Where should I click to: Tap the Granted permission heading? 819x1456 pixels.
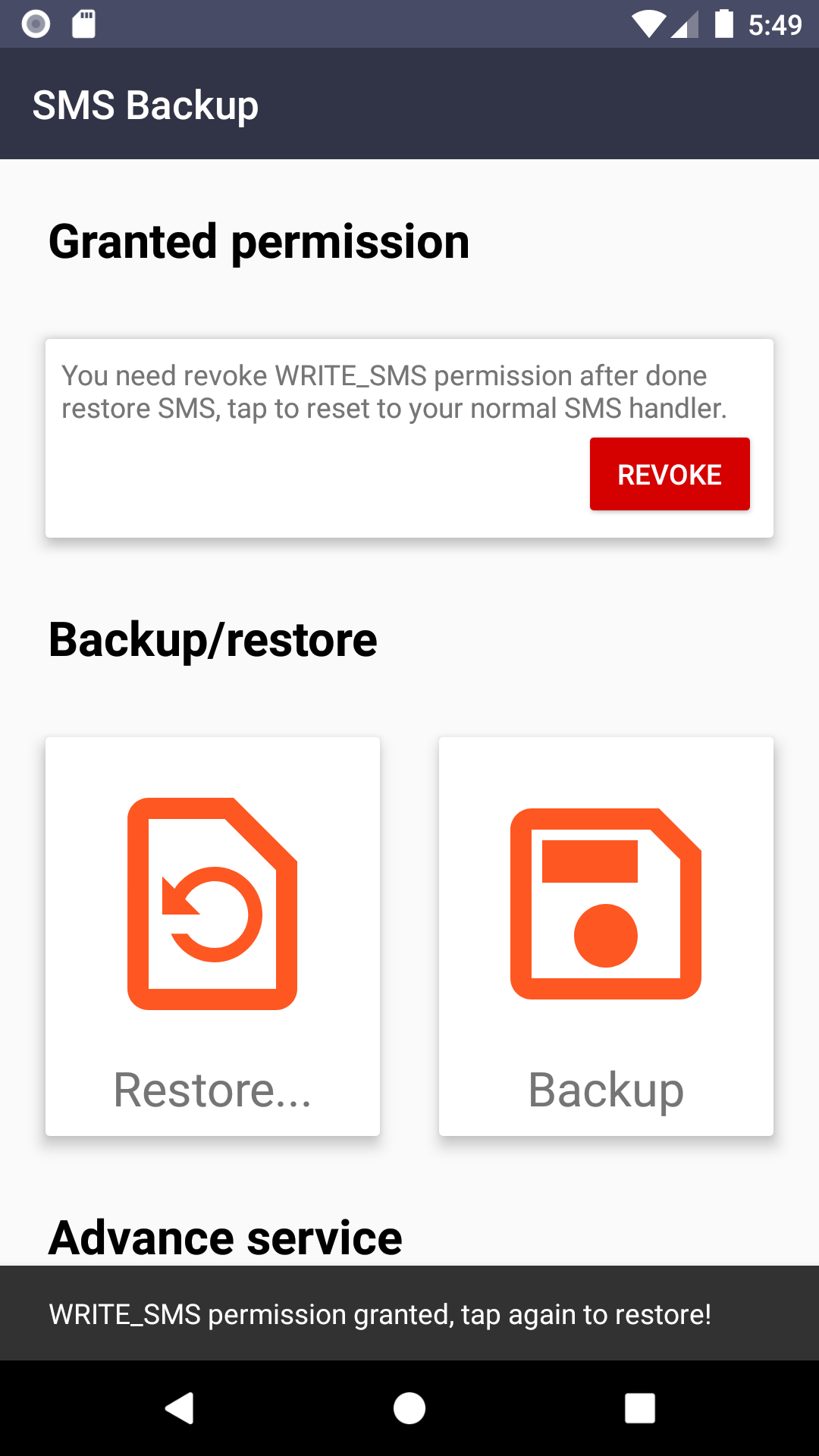point(259,241)
